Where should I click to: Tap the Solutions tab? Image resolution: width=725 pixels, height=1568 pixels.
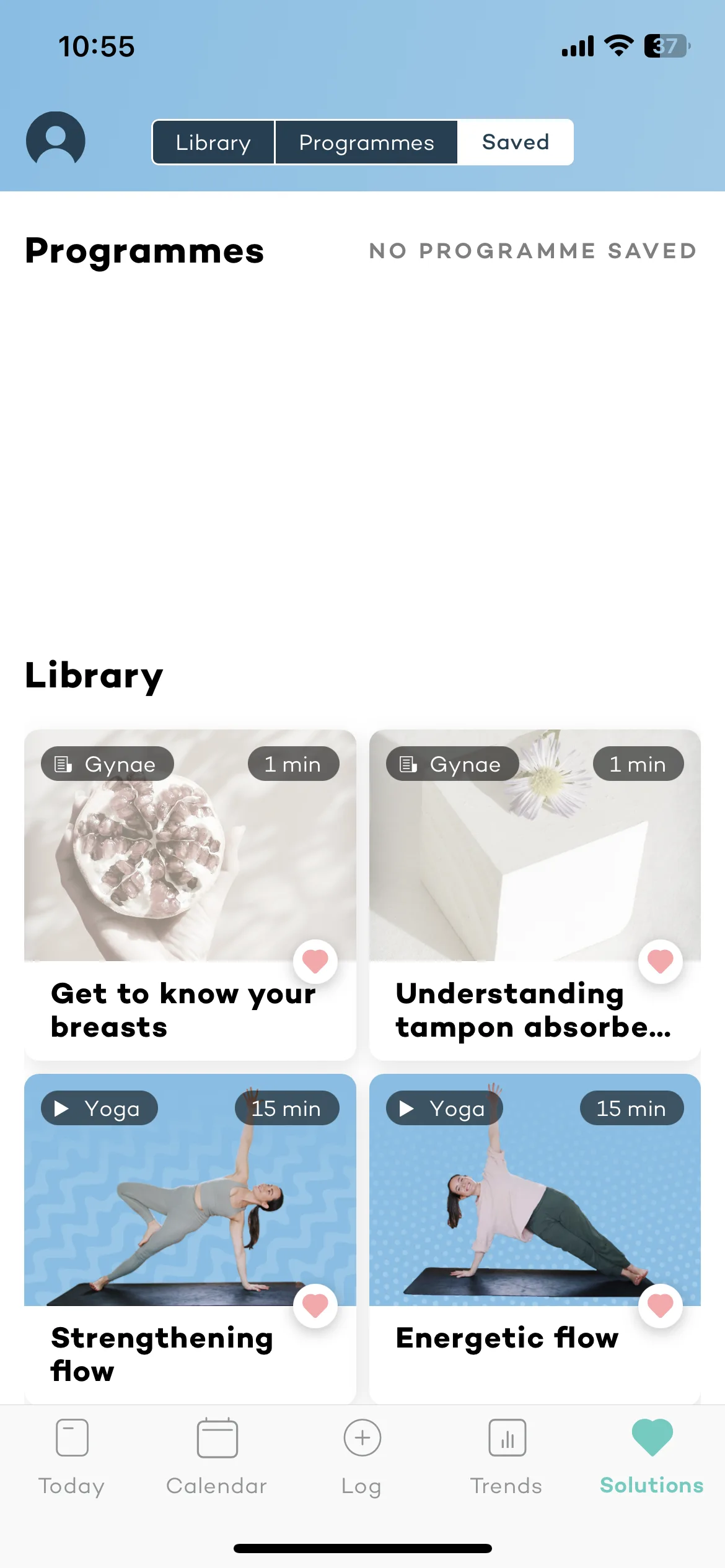[x=652, y=1455]
